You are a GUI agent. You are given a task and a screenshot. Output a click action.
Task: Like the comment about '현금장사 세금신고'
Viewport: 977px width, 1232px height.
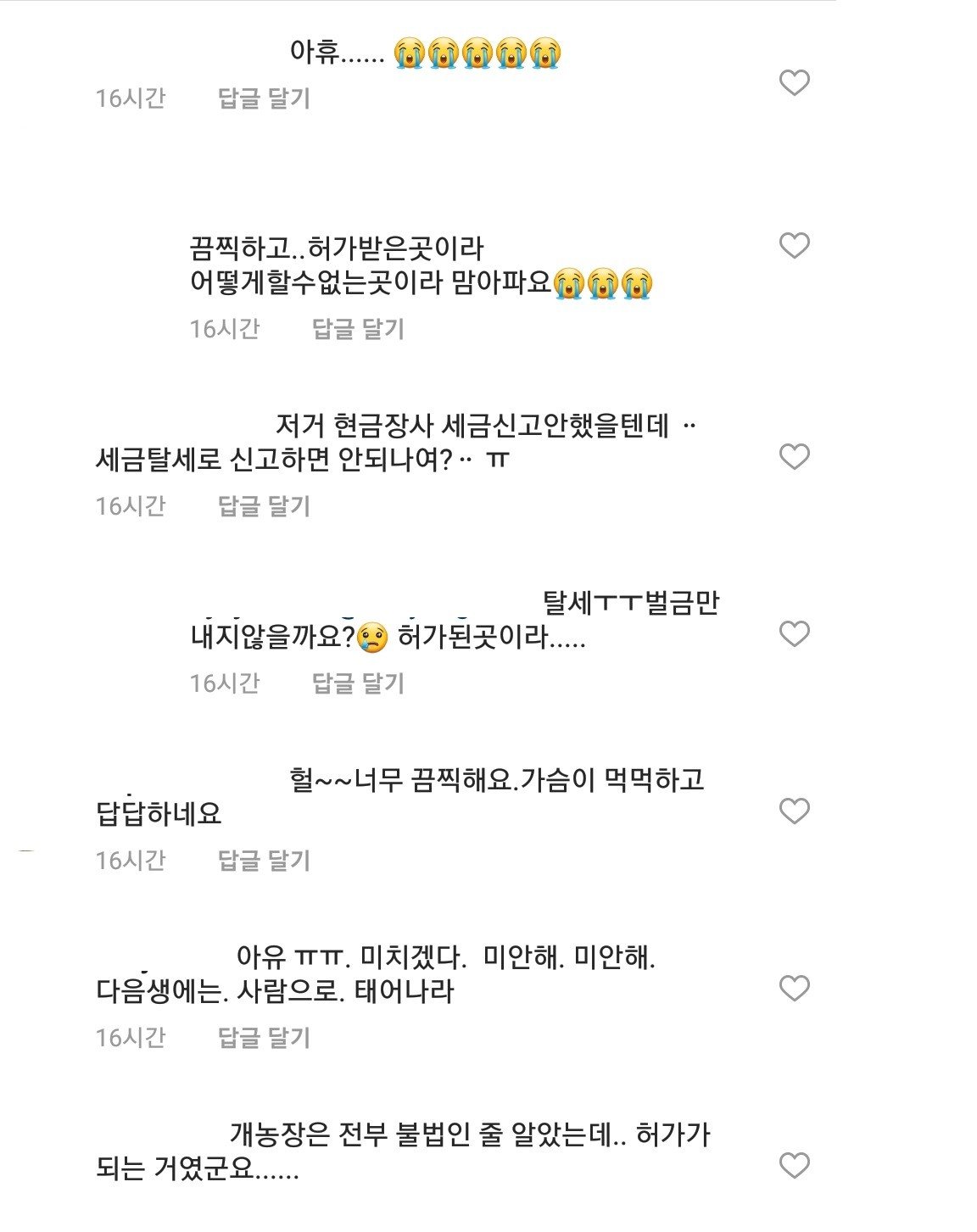coord(794,457)
